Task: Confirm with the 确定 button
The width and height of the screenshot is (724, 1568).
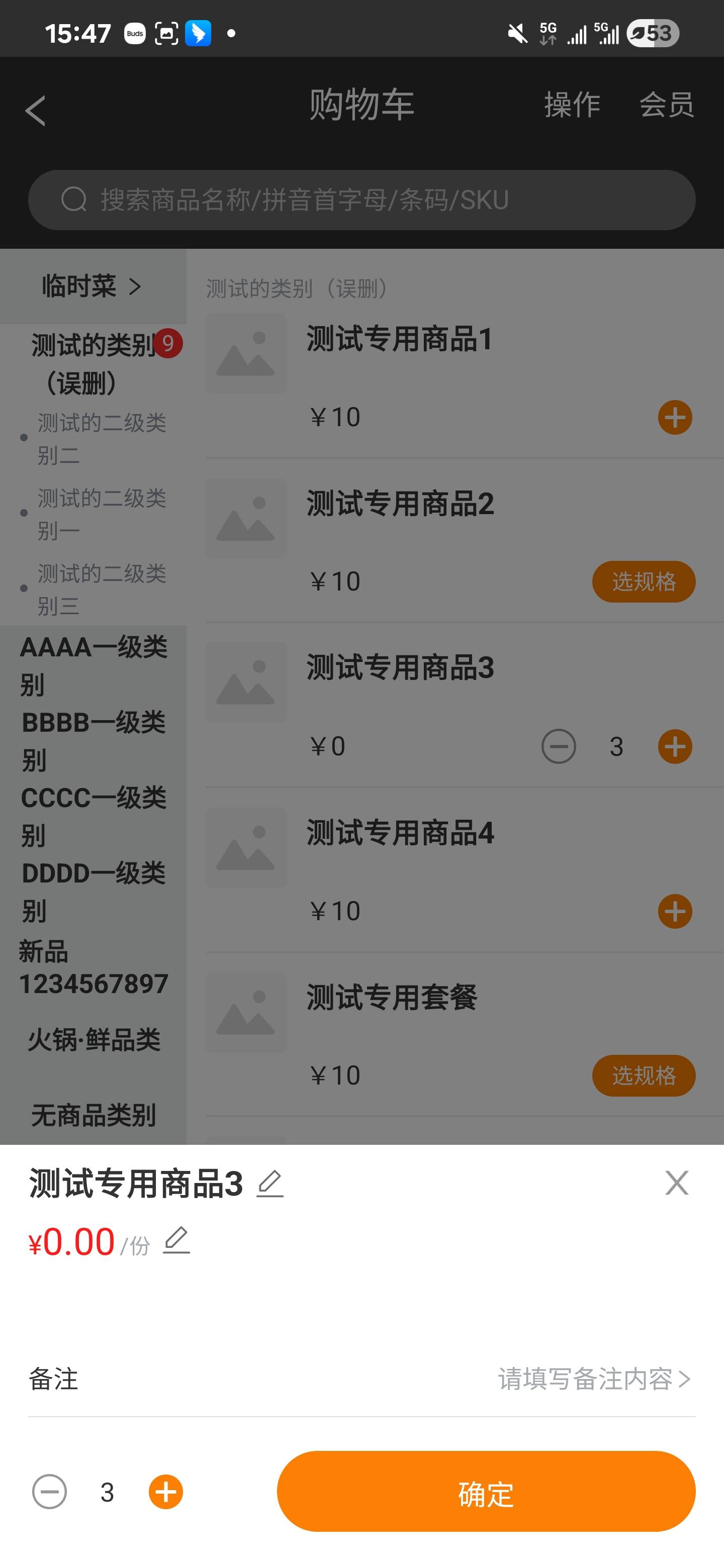Action: 486,1491
